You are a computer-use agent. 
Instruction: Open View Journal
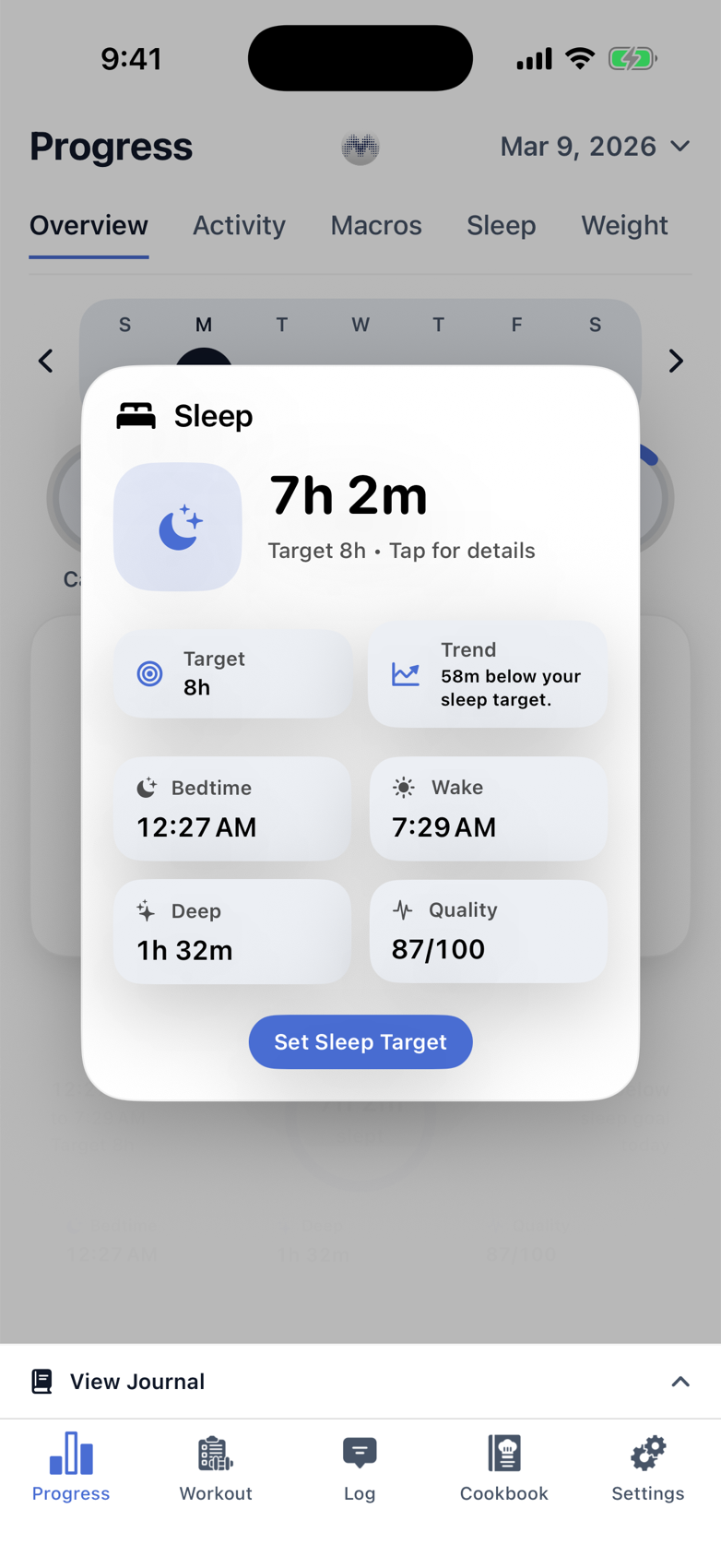pos(136,1382)
